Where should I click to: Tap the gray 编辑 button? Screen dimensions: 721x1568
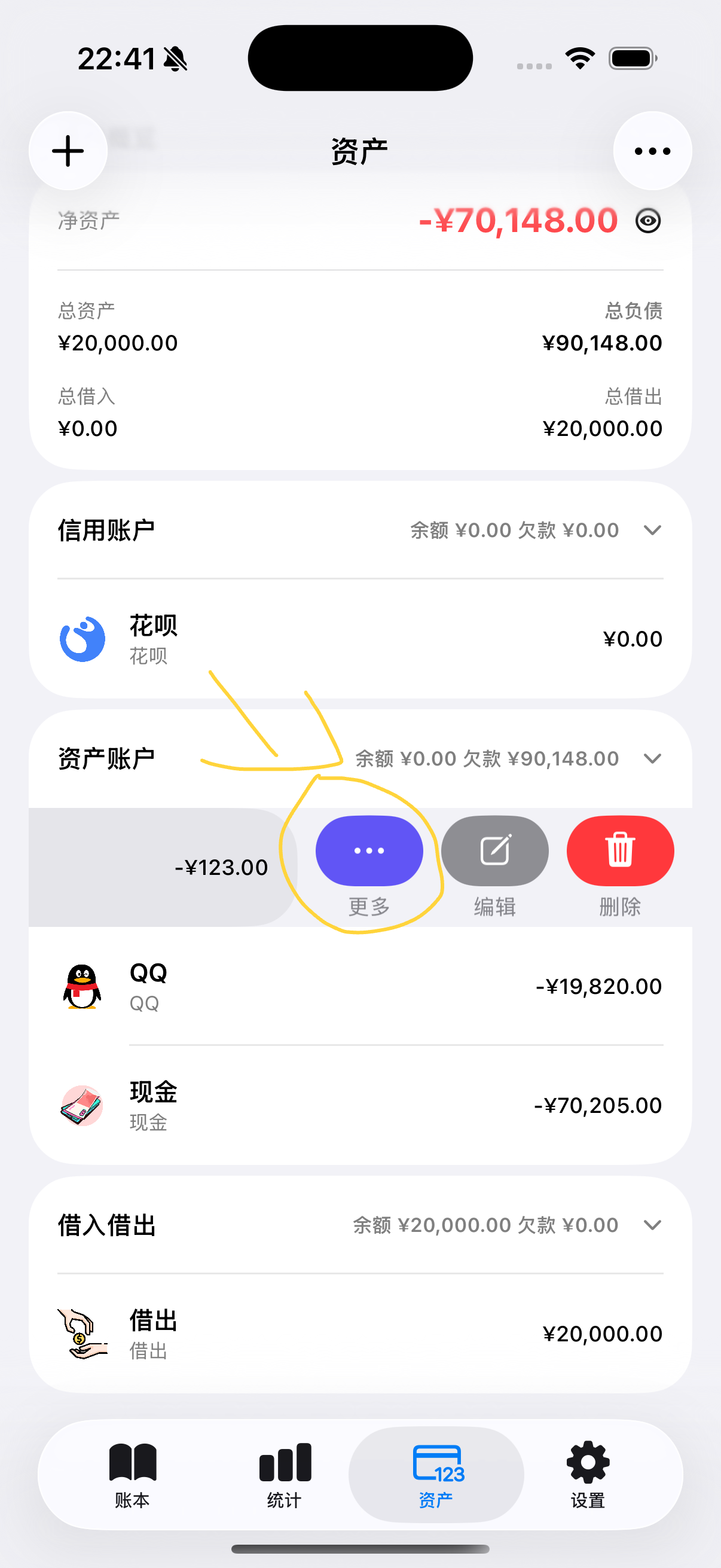494,851
